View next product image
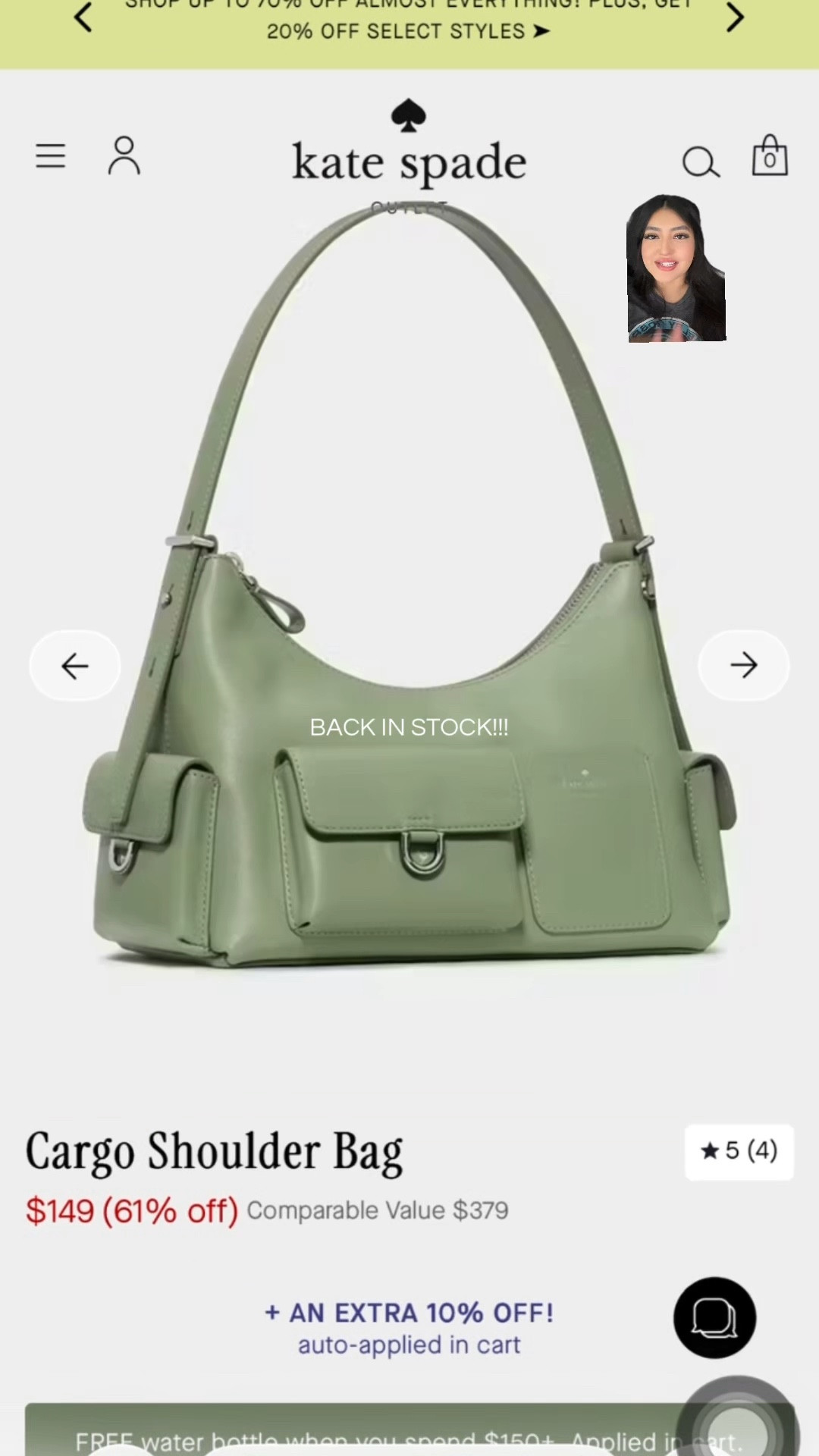The image size is (819, 1456). click(743, 665)
